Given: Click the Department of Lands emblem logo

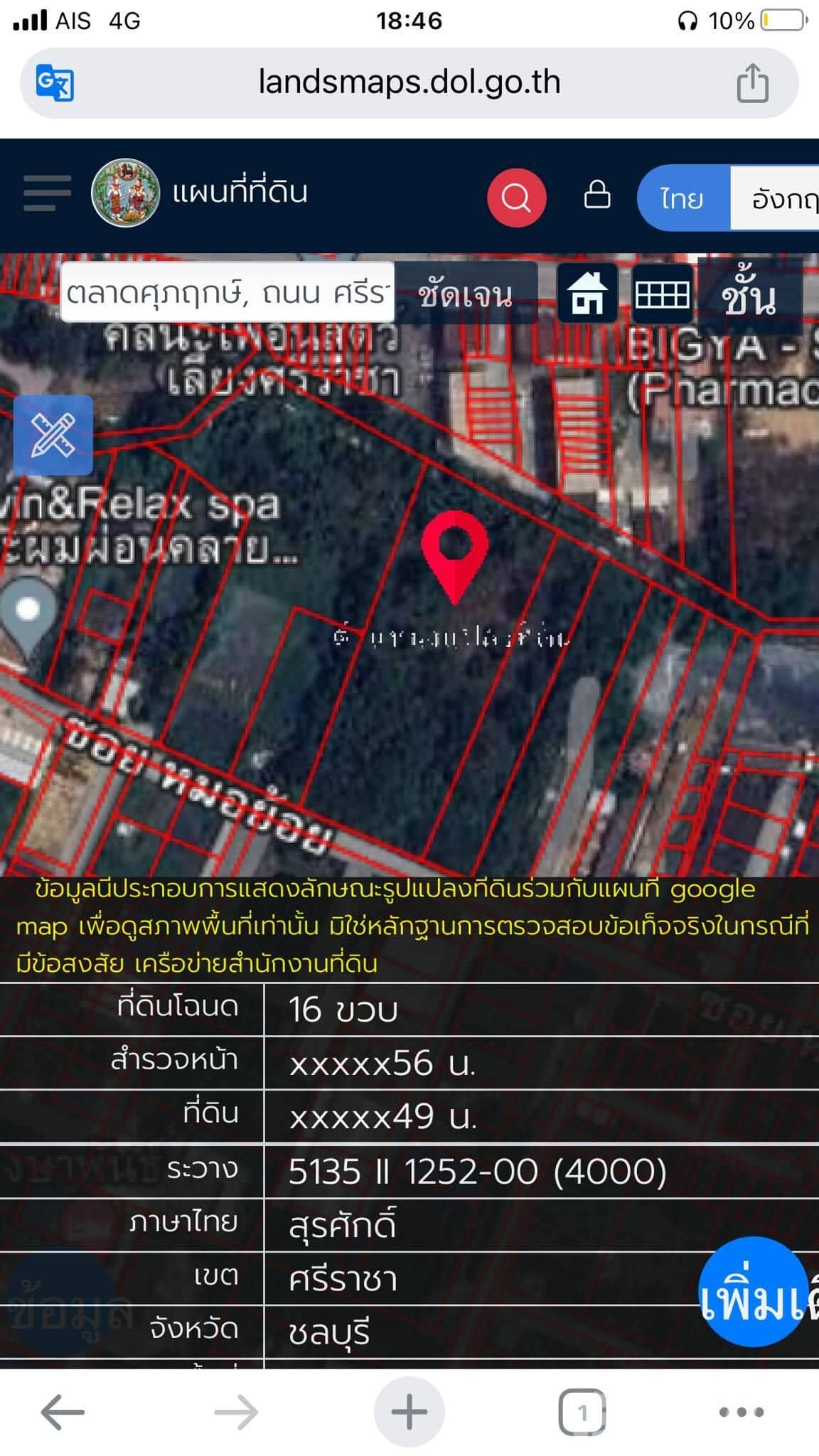Looking at the screenshot, I should pyautogui.click(x=124, y=193).
